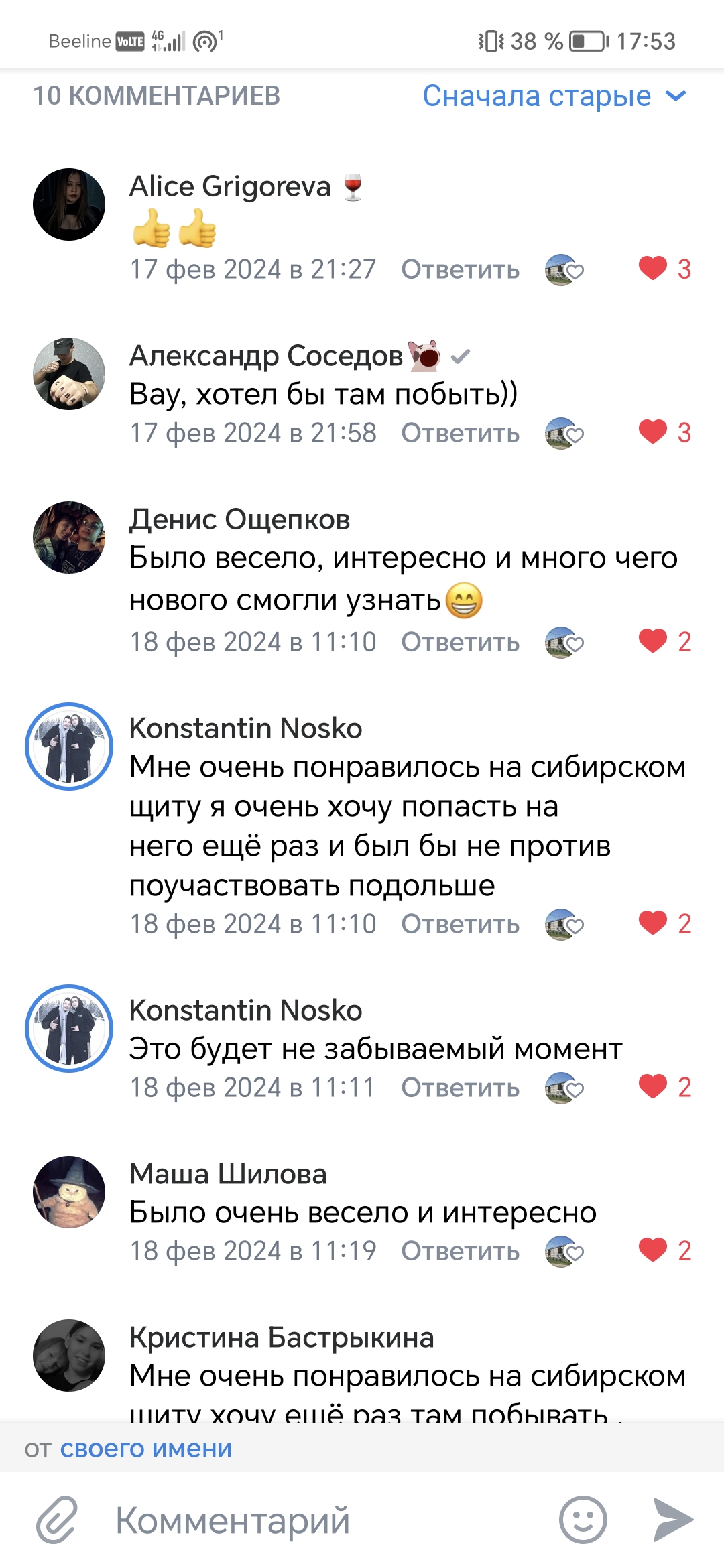Image resolution: width=724 pixels, height=1568 pixels.
Task: Reply to Konstantin Nosko's comment from 11:10
Action: pos(460,924)
